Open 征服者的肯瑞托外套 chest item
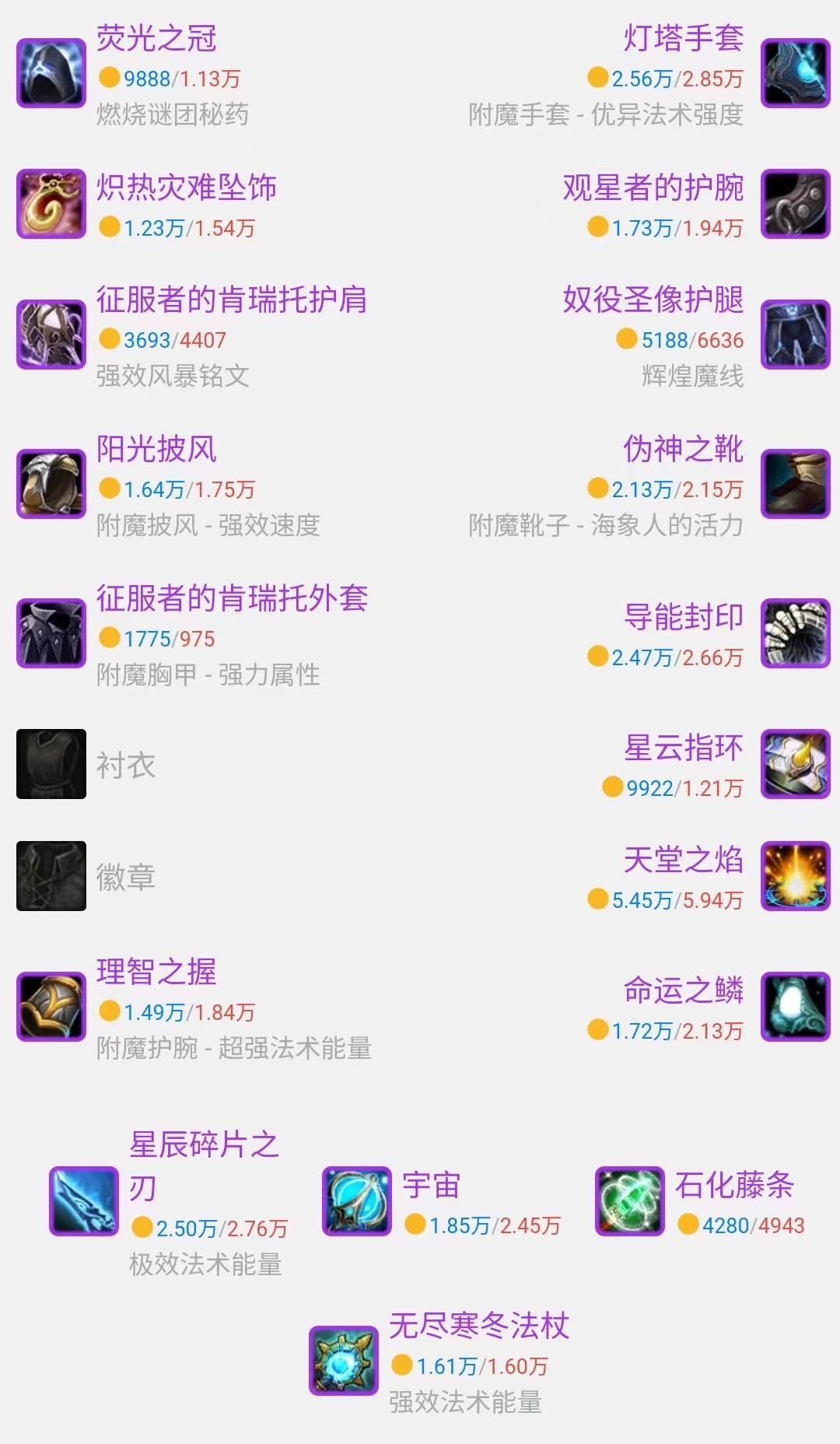Screen dimensions: 840x1444 pos(51,633)
